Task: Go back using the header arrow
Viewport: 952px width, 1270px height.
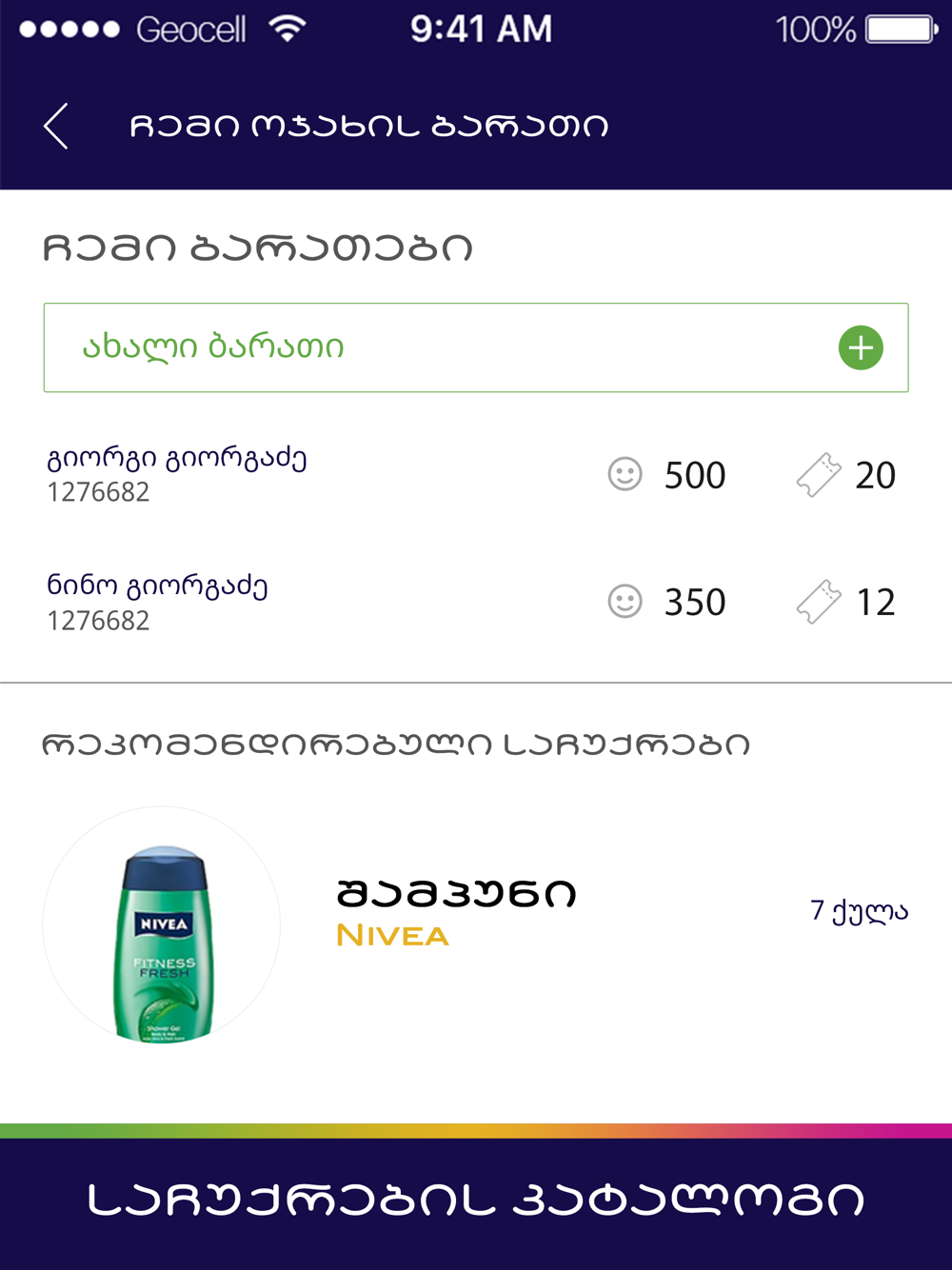Action: point(56,126)
